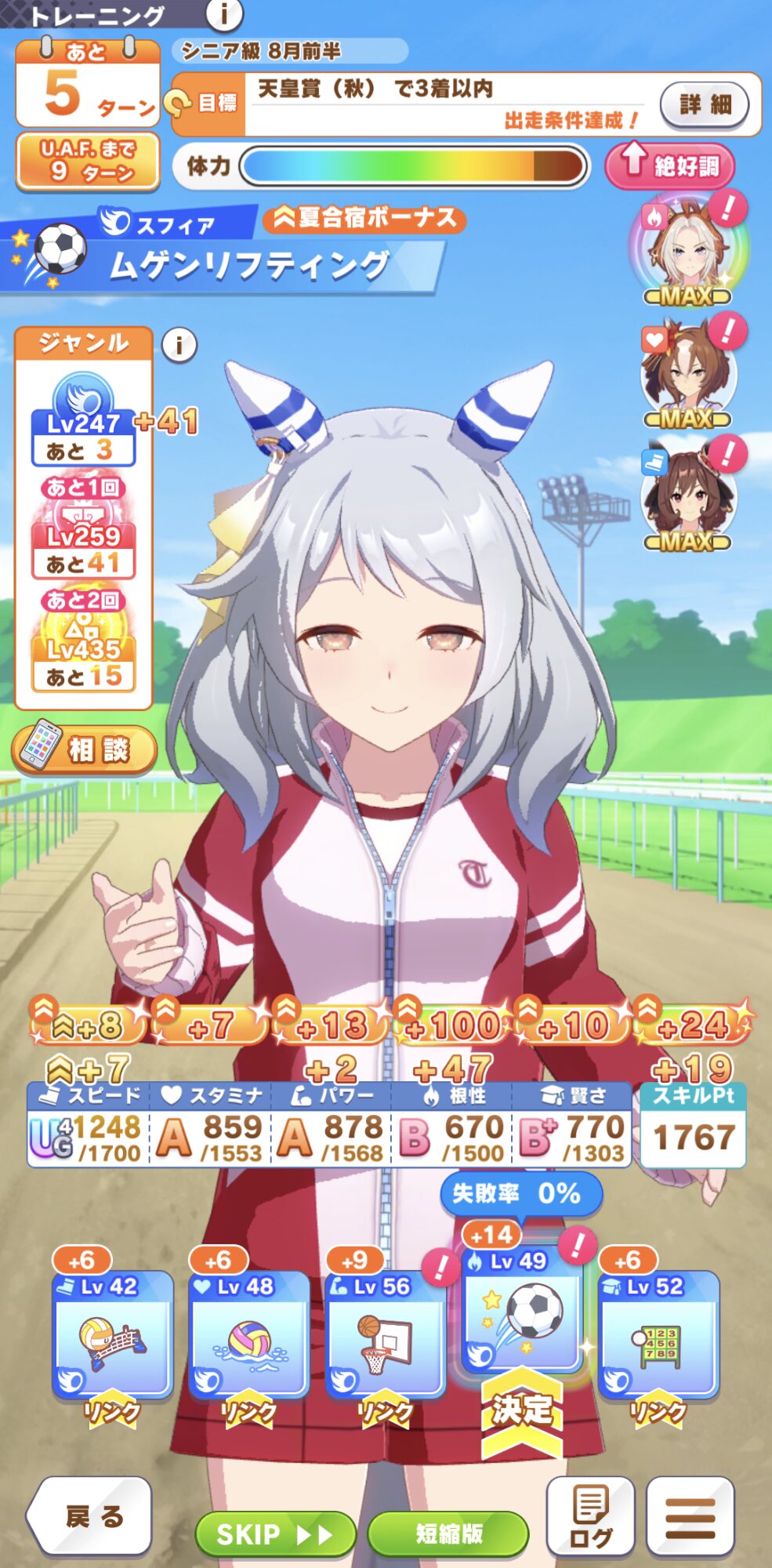Select the Lv 48 water polo stamina training
Image resolution: width=772 pixels, height=1568 pixels.
(x=249, y=1334)
